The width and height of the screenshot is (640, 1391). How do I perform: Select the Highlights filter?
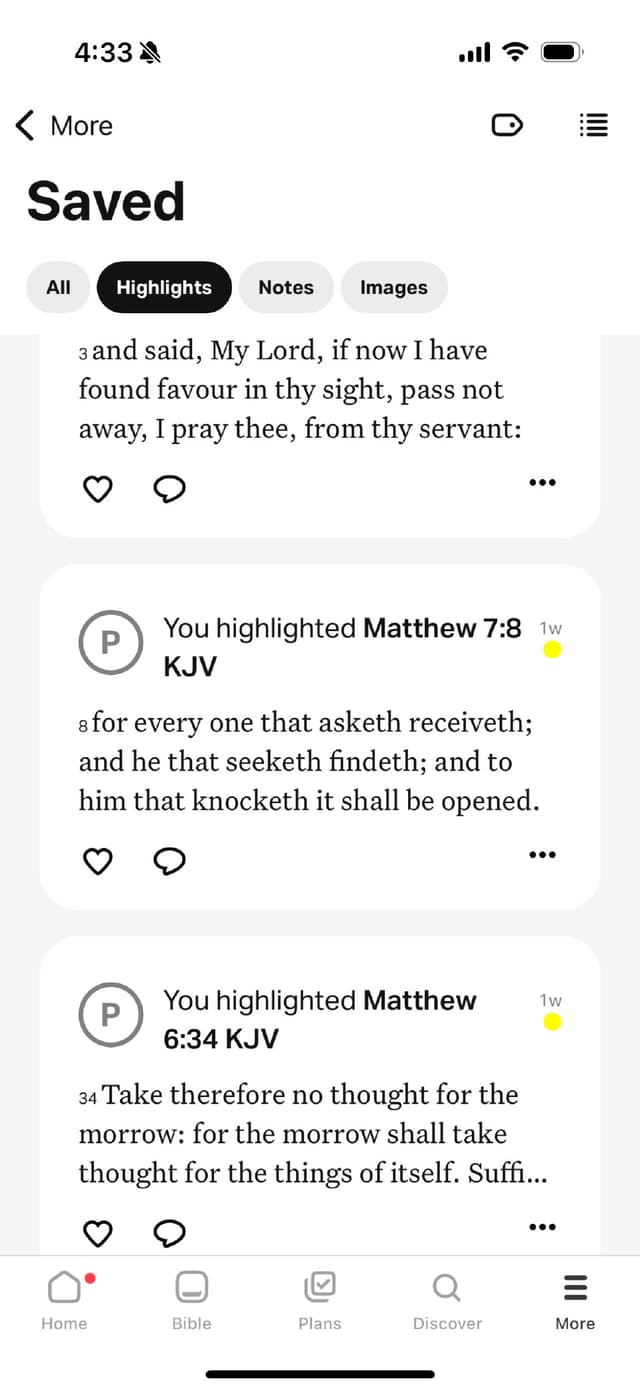[x=164, y=287]
